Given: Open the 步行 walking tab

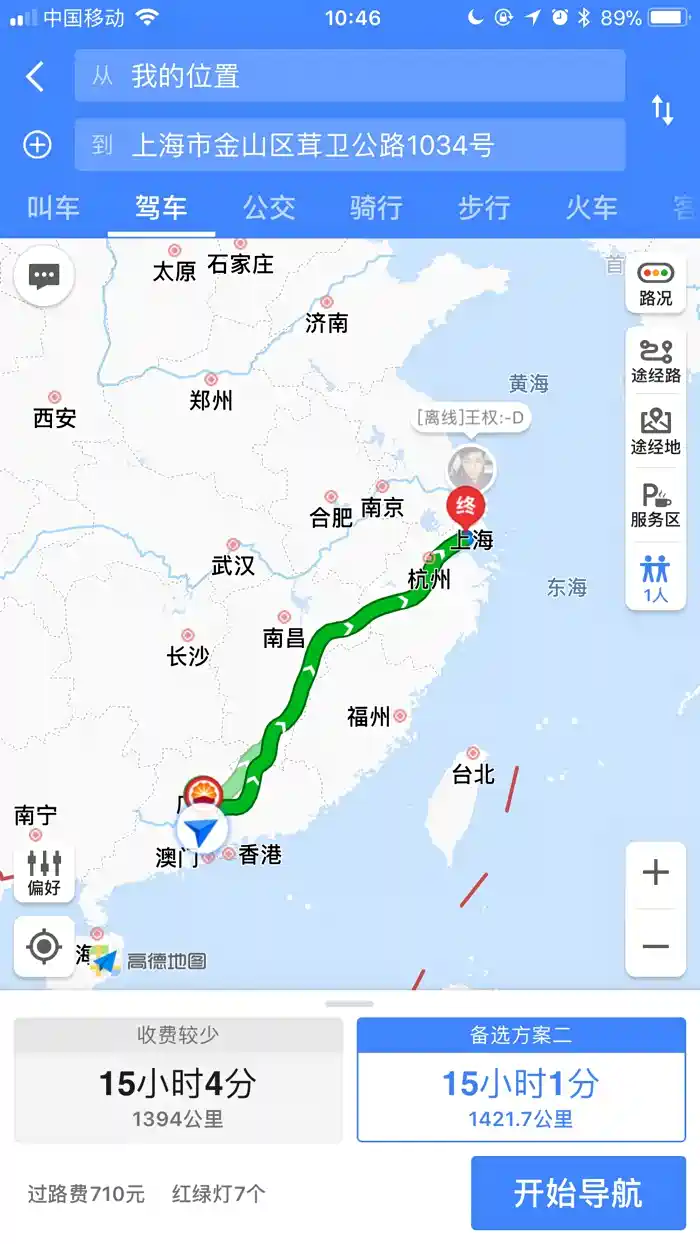Looking at the screenshot, I should [x=484, y=208].
